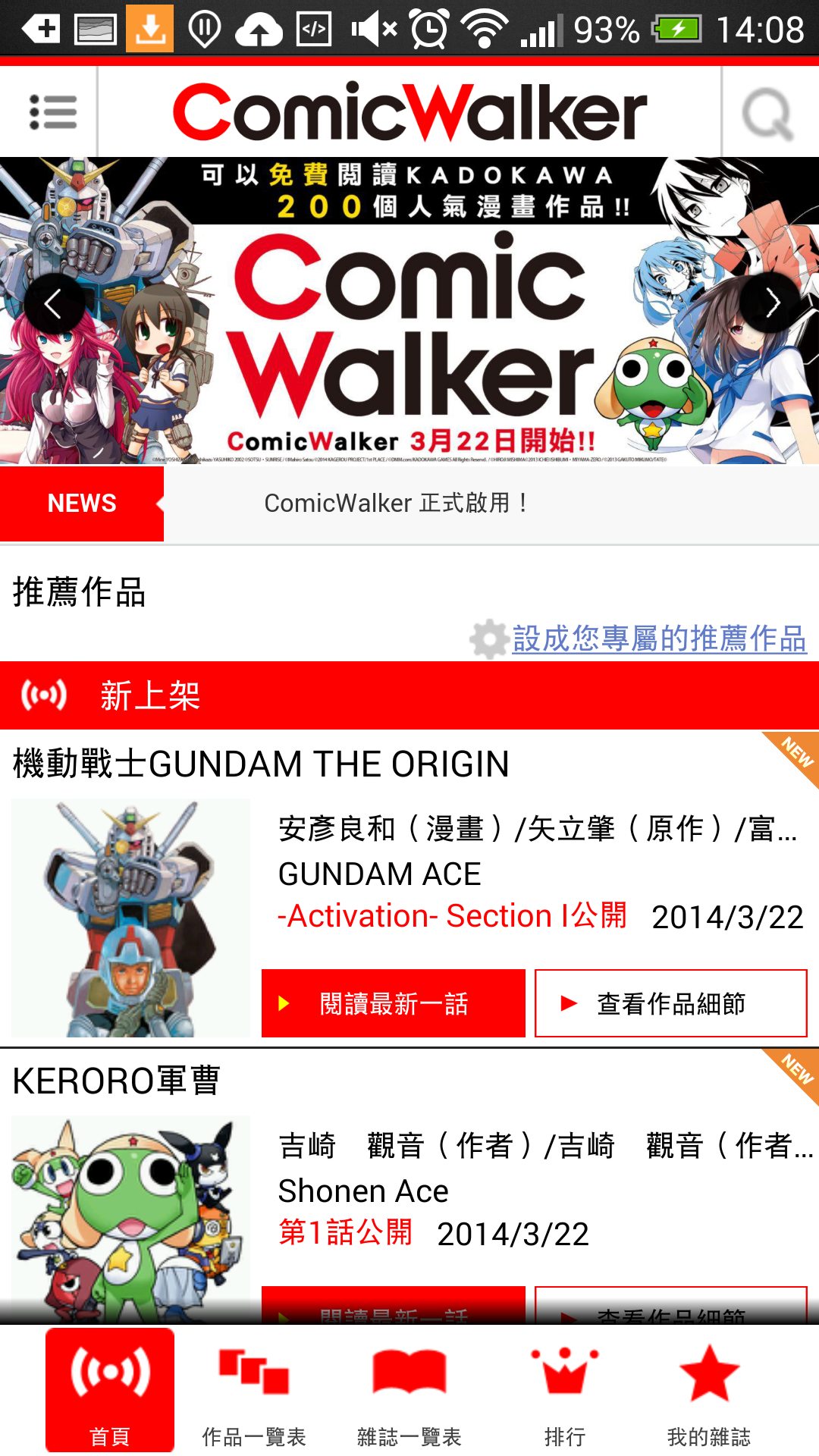Switch to the 首頁 tab
This screenshot has width=819, height=1456.
[110, 1390]
